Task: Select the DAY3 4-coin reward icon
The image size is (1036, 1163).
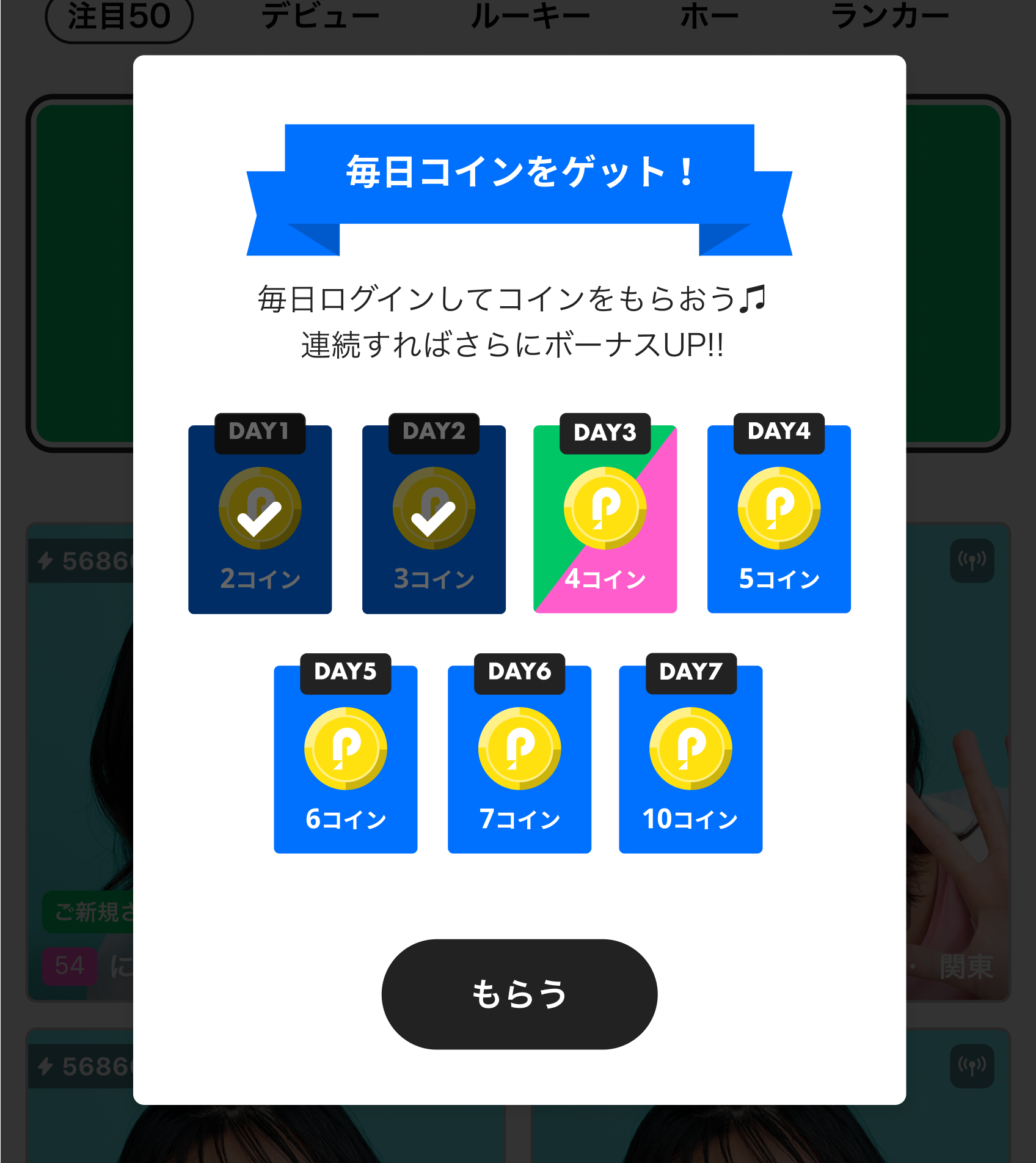Action: point(605,509)
